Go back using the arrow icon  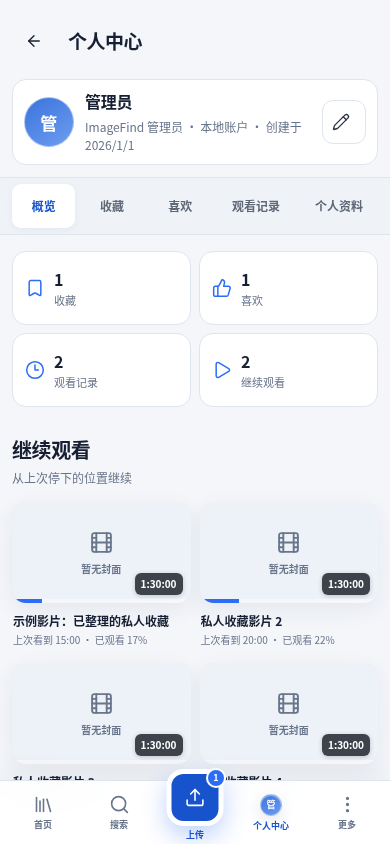point(34,41)
